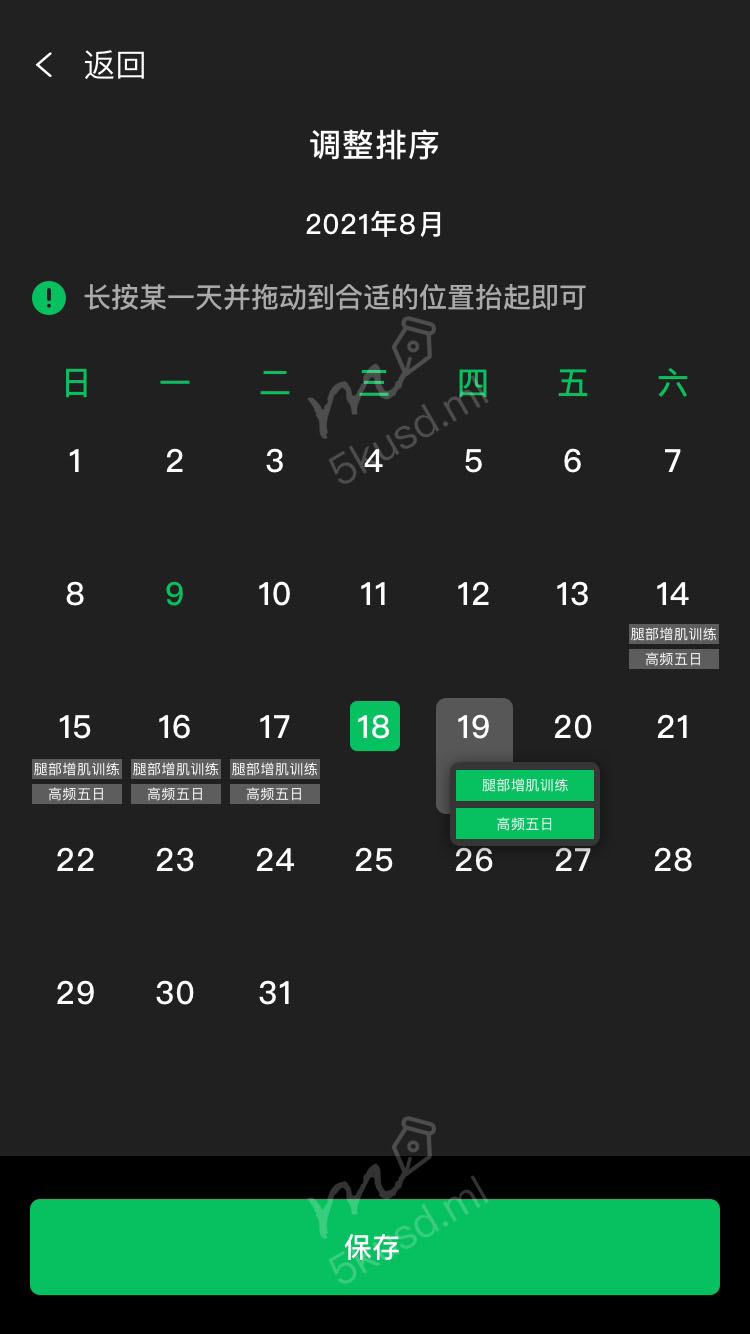Image resolution: width=750 pixels, height=1334 pixels.
Task: Select day 20 on the calendar
Action: [573, 727]
